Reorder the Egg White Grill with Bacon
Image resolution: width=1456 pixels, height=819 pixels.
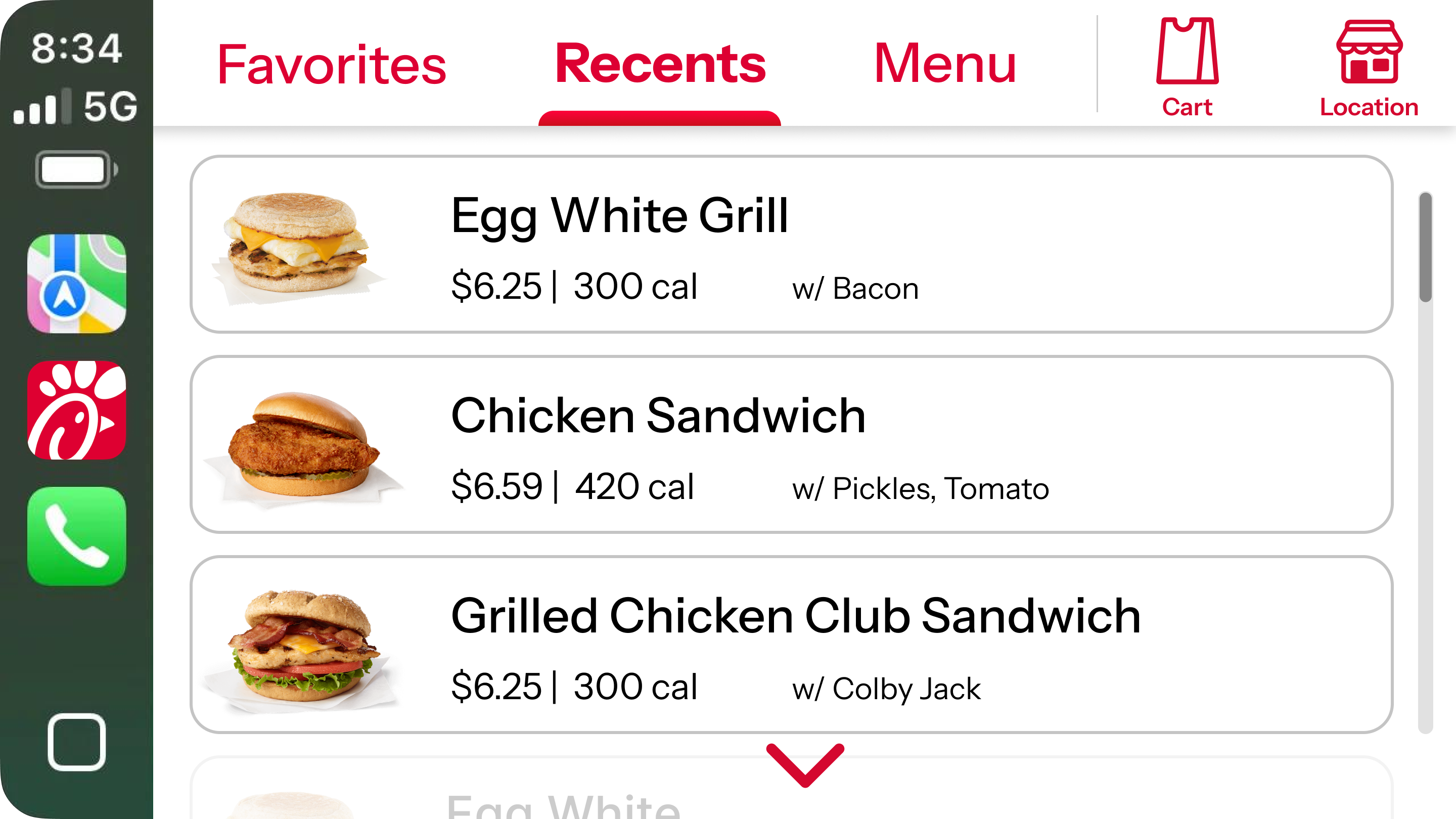[791, 244]
